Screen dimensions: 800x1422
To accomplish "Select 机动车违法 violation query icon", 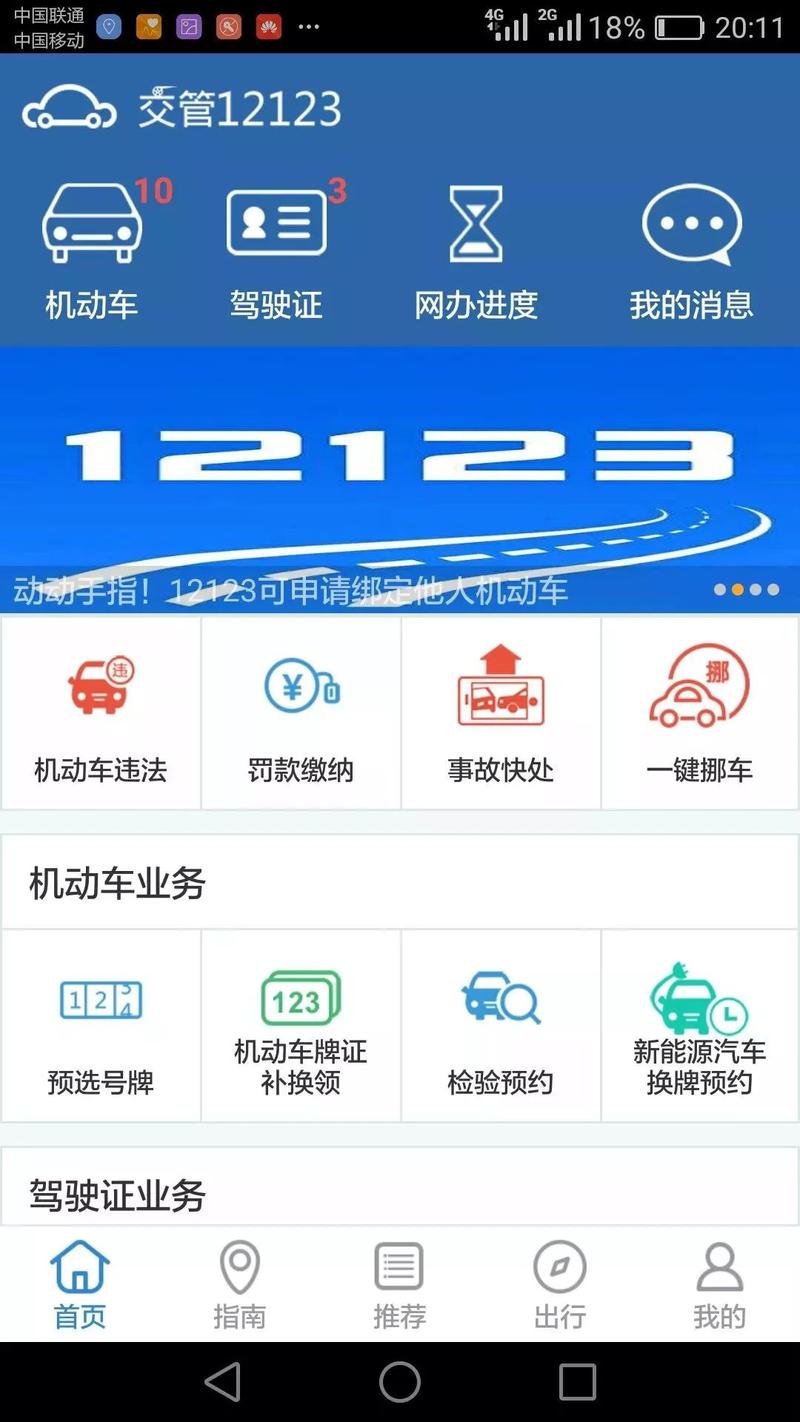I will point(100,712).
